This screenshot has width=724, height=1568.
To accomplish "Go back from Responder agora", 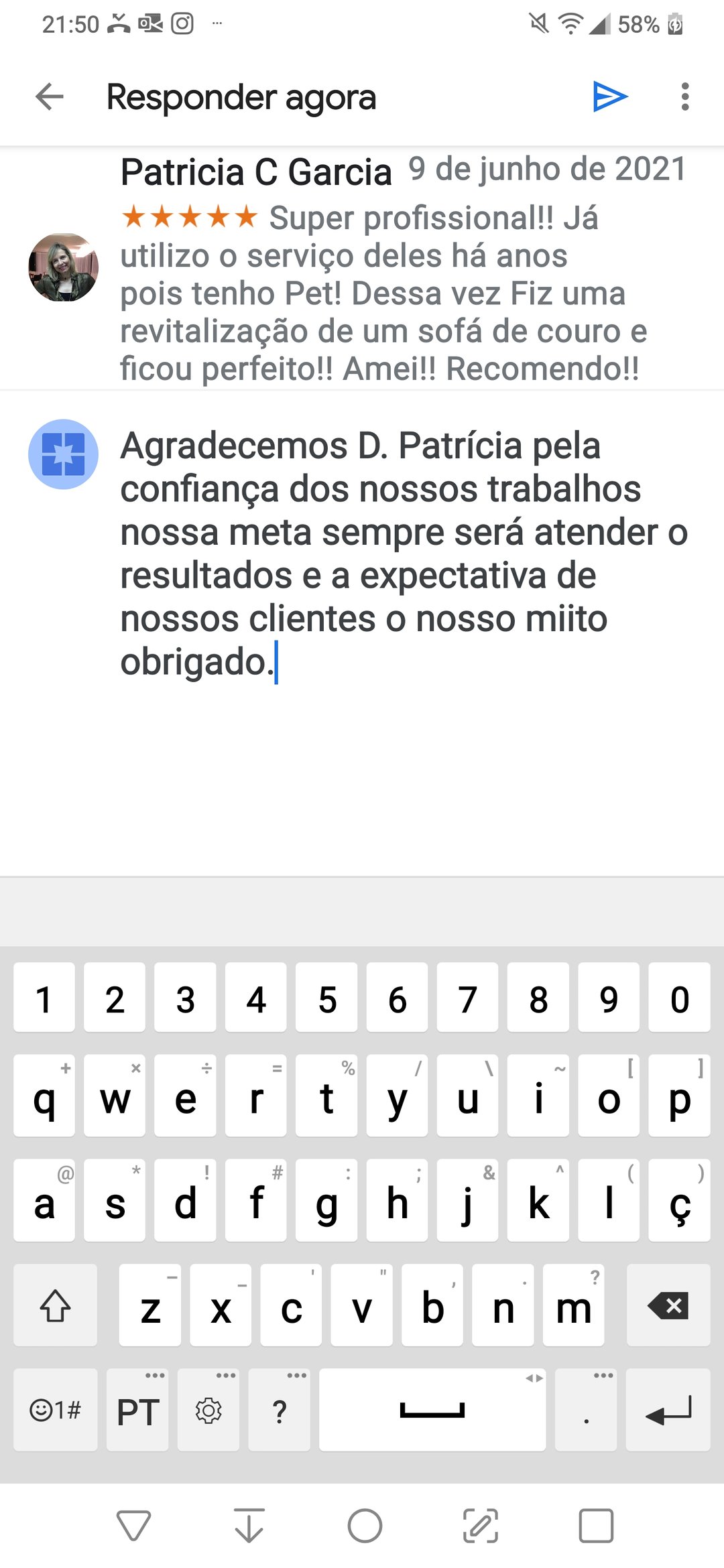I will (50, 97).
